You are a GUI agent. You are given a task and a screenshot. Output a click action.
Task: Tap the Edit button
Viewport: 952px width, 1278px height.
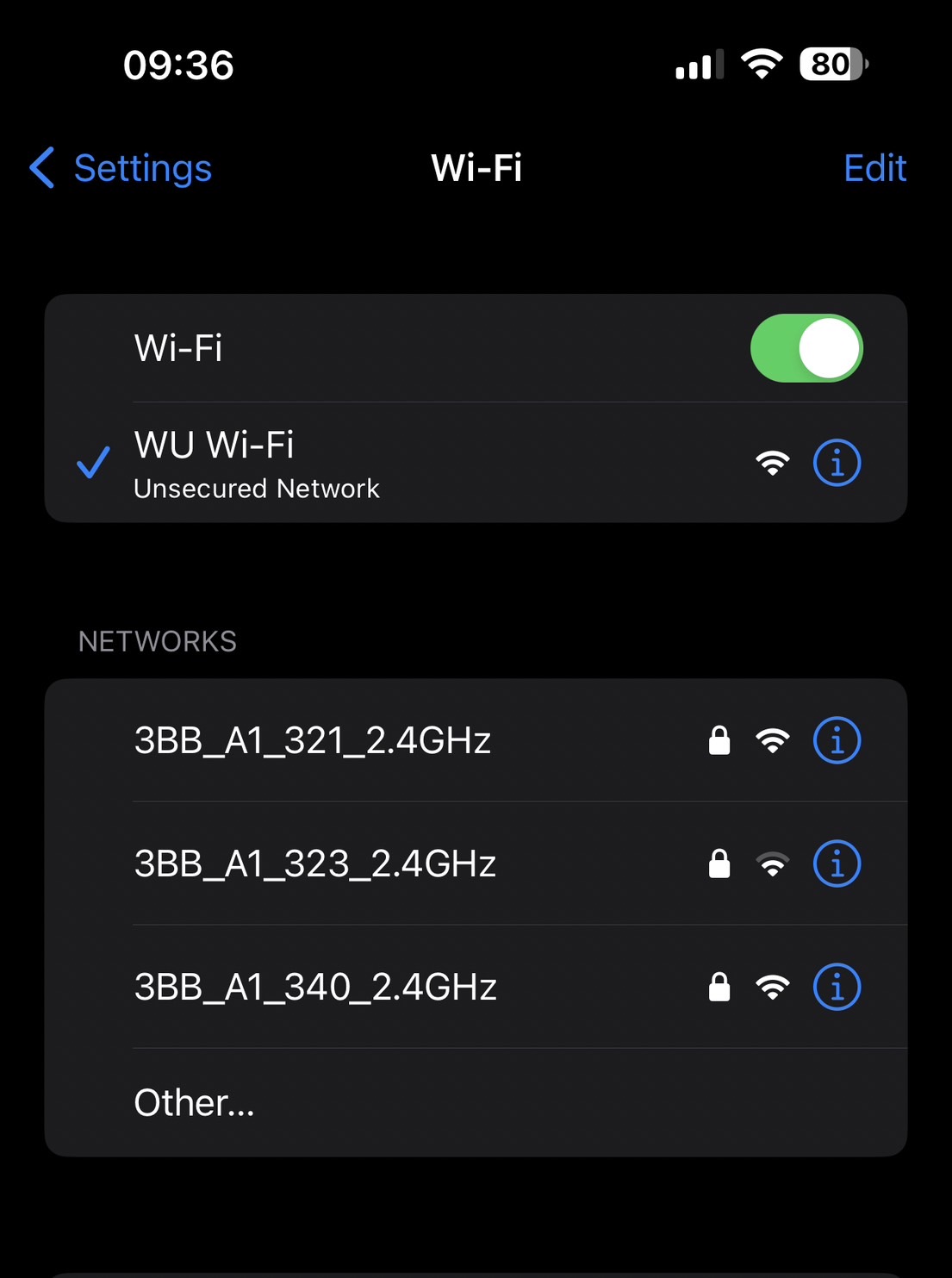874,168
